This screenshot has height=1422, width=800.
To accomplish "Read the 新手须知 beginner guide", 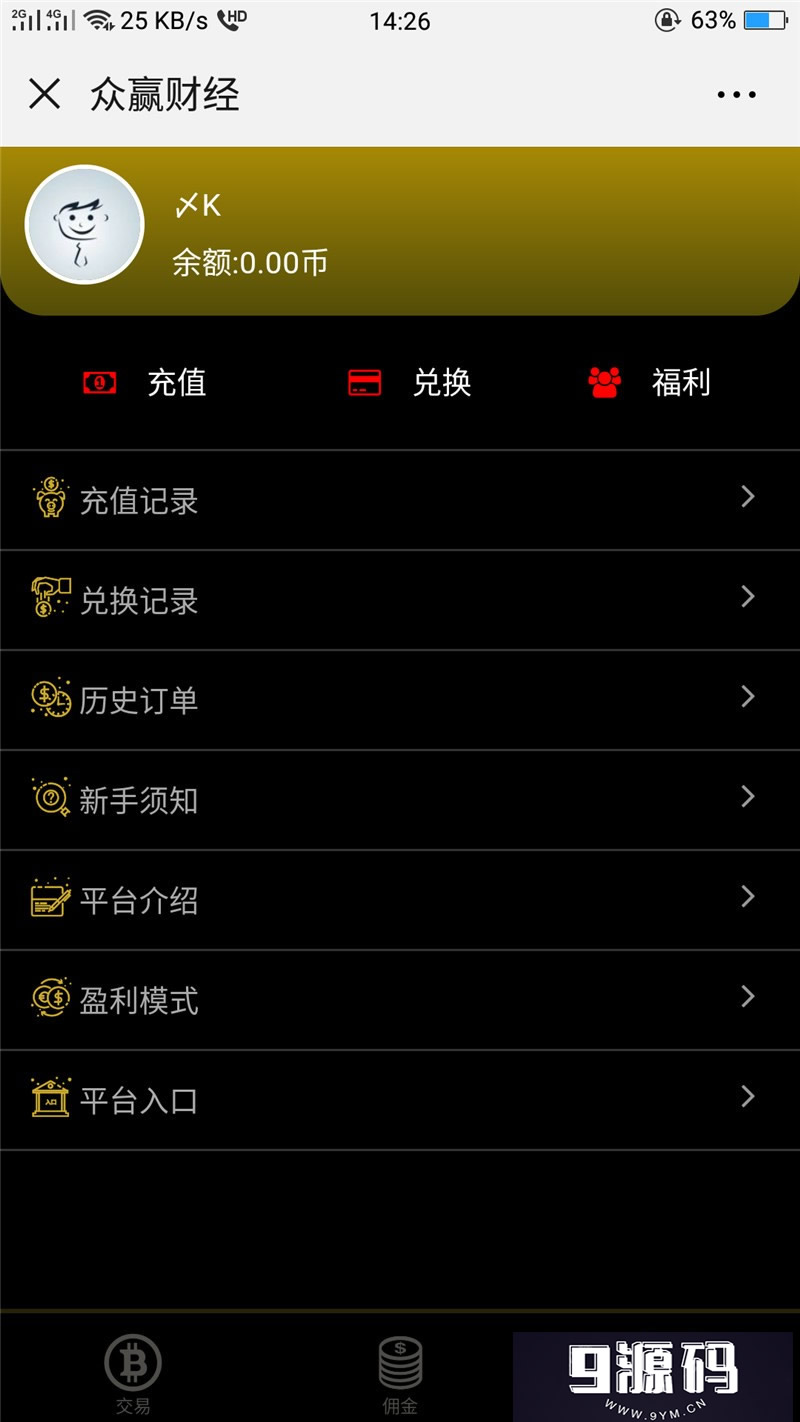I will [400, 800].
